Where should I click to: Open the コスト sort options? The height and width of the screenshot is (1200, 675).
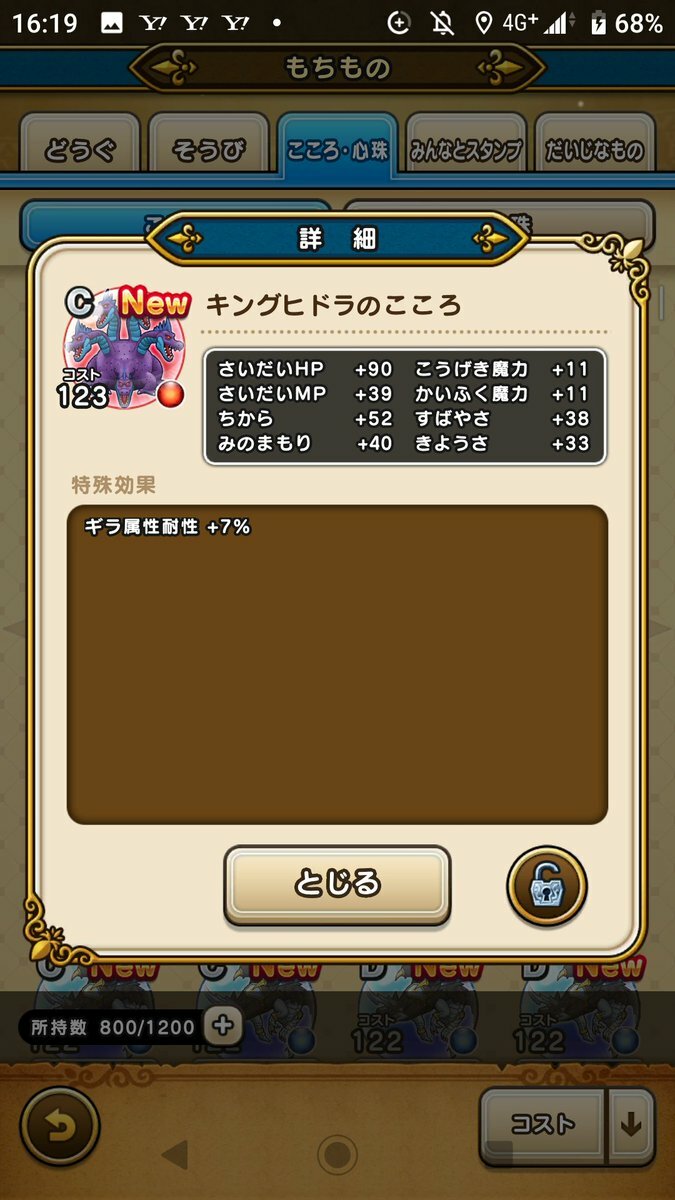[542, 1125]
